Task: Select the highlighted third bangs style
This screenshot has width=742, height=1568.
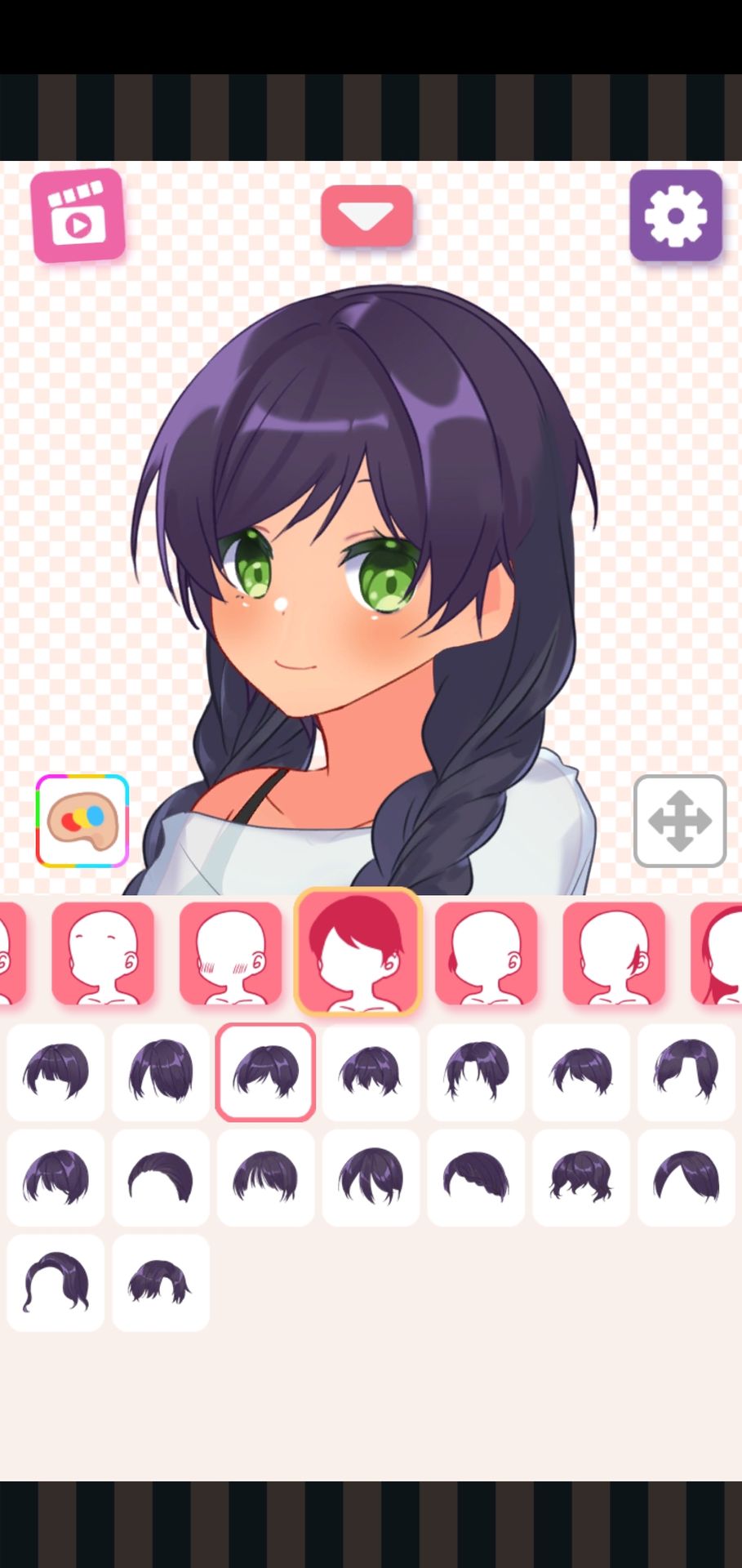Action: tap(265, 1071)
